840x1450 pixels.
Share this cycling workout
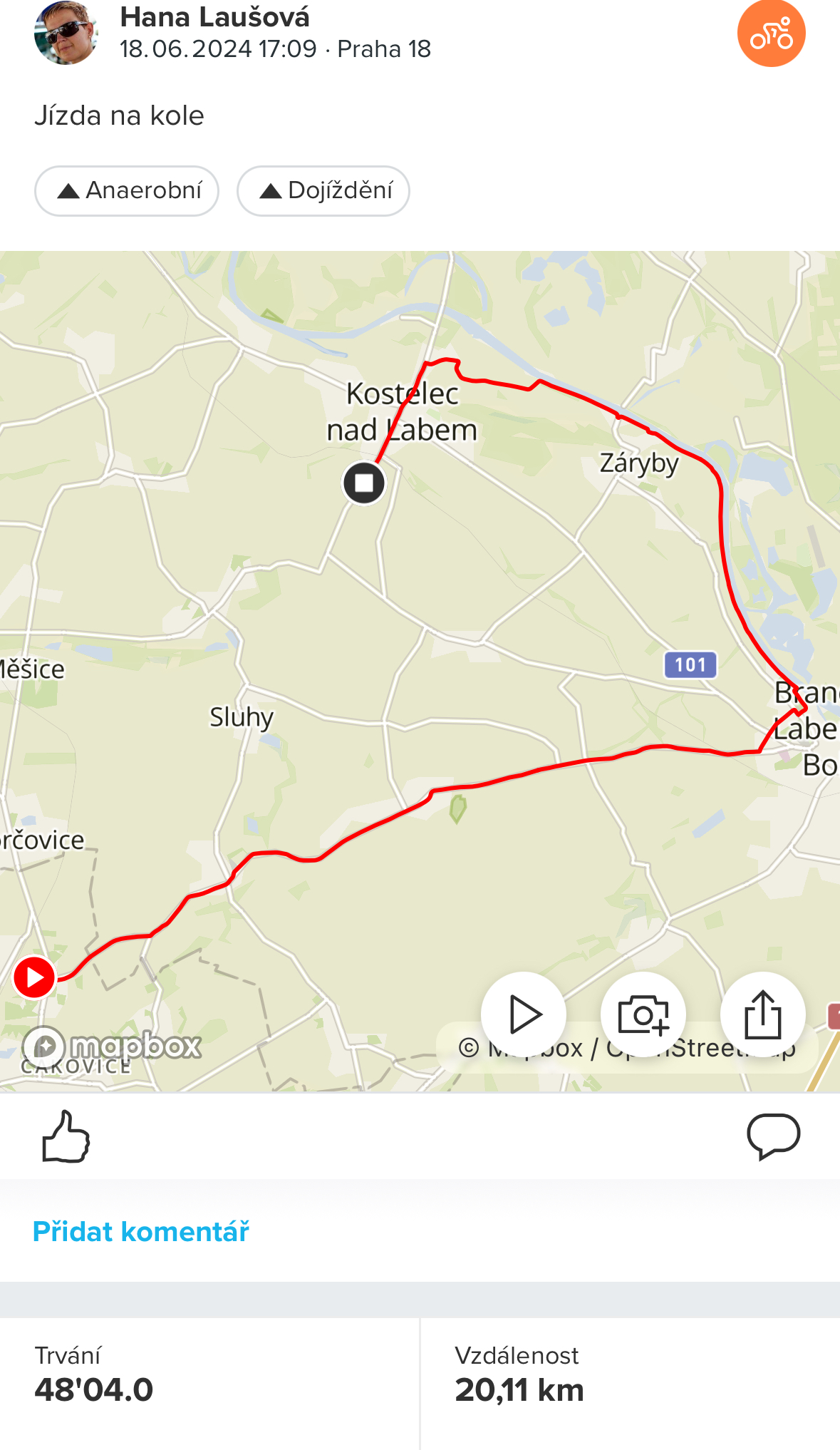pos(762,1014)
